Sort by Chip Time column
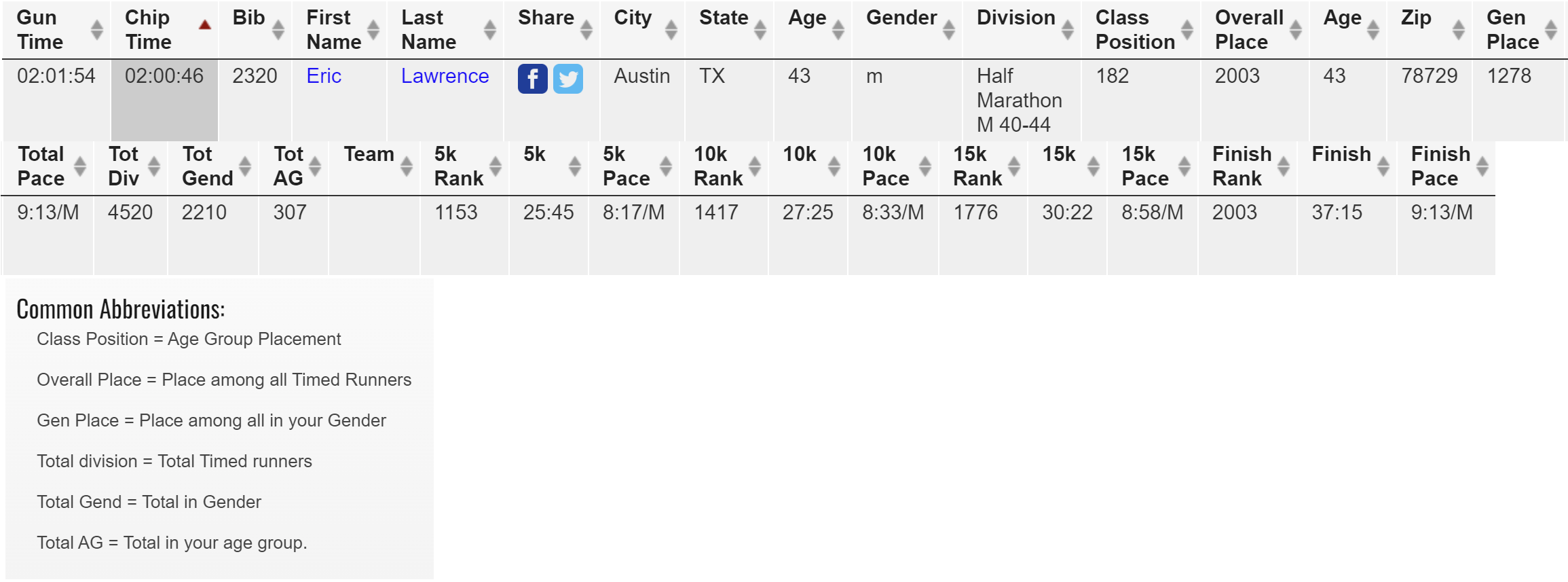Image resolution: width=1568 pixels, height=582 pixels. click(163, 30)
